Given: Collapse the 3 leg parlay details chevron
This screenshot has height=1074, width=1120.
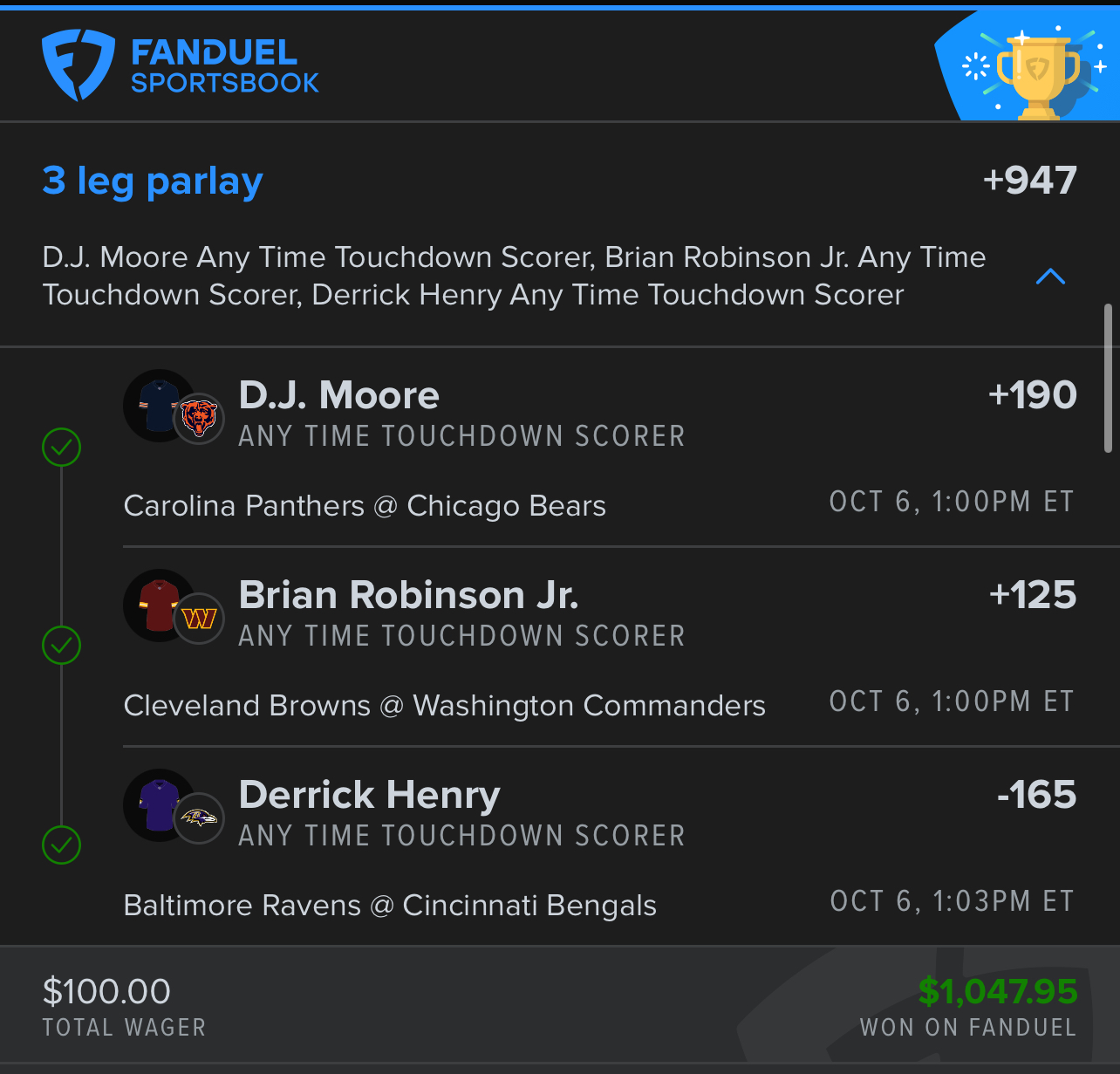Looking at the screenshot, I should click(1050, 277).
